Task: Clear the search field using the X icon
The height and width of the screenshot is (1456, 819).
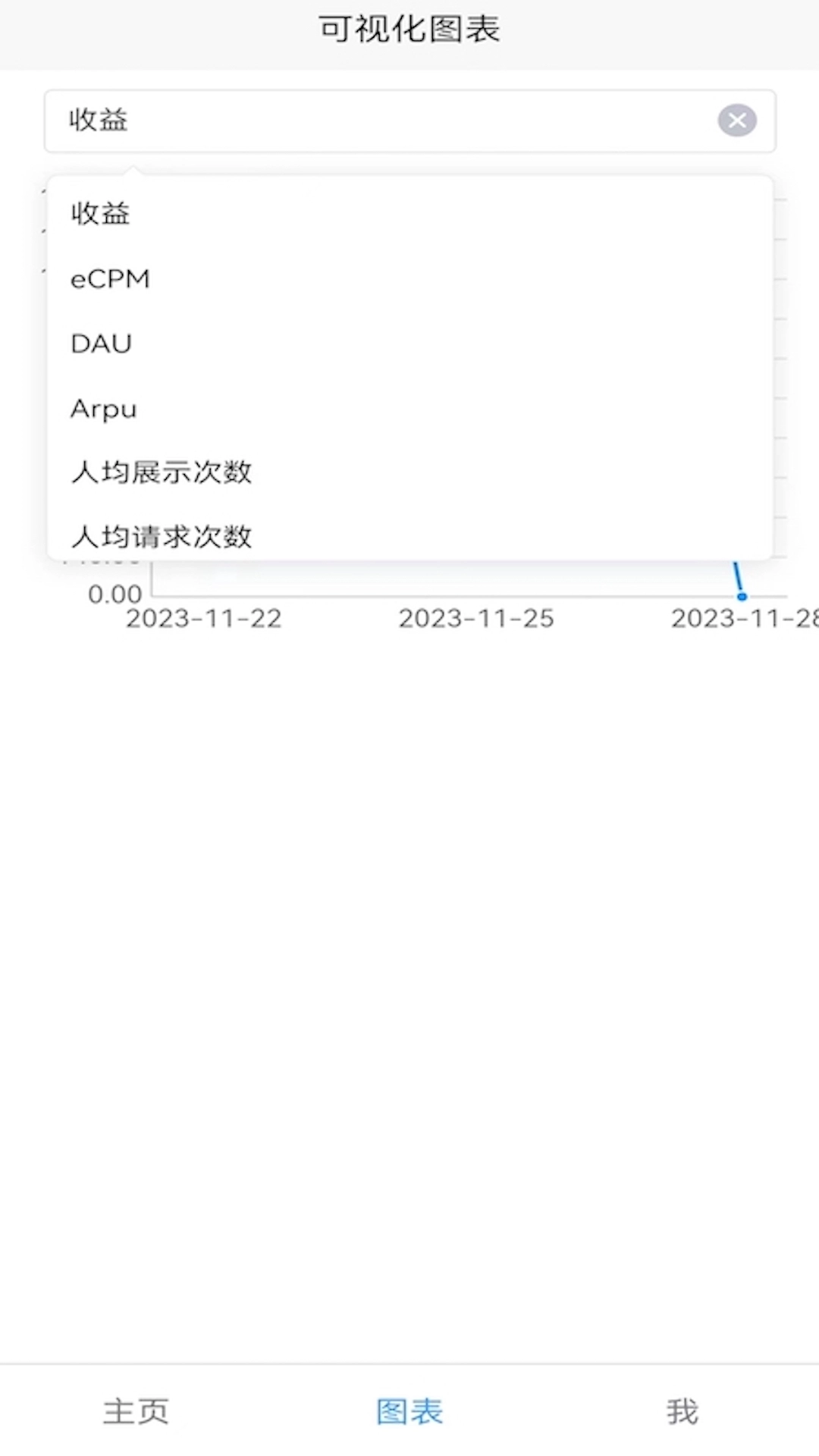Action: [x=736, y=120]
